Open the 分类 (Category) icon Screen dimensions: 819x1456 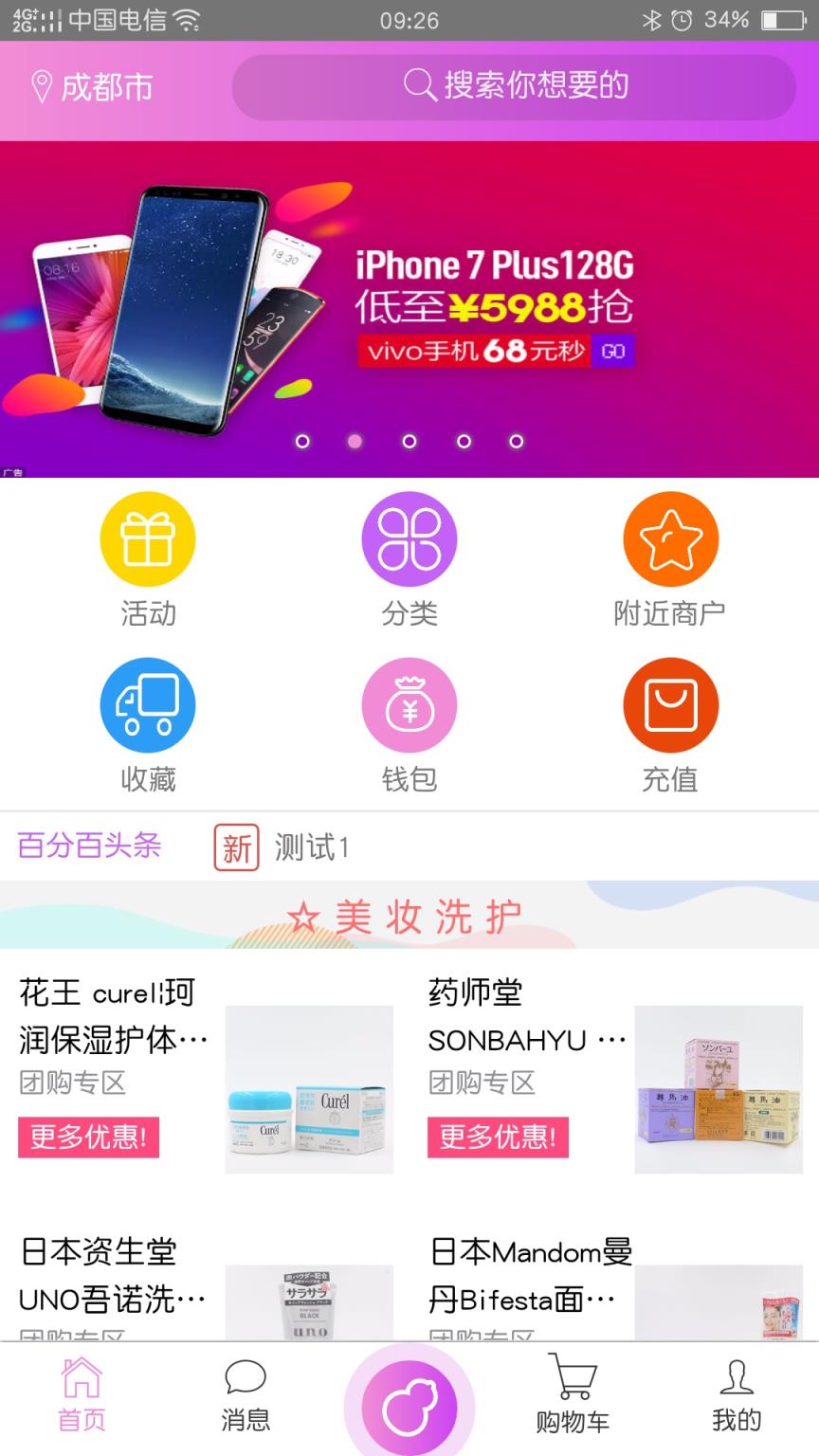coord(409,537)
